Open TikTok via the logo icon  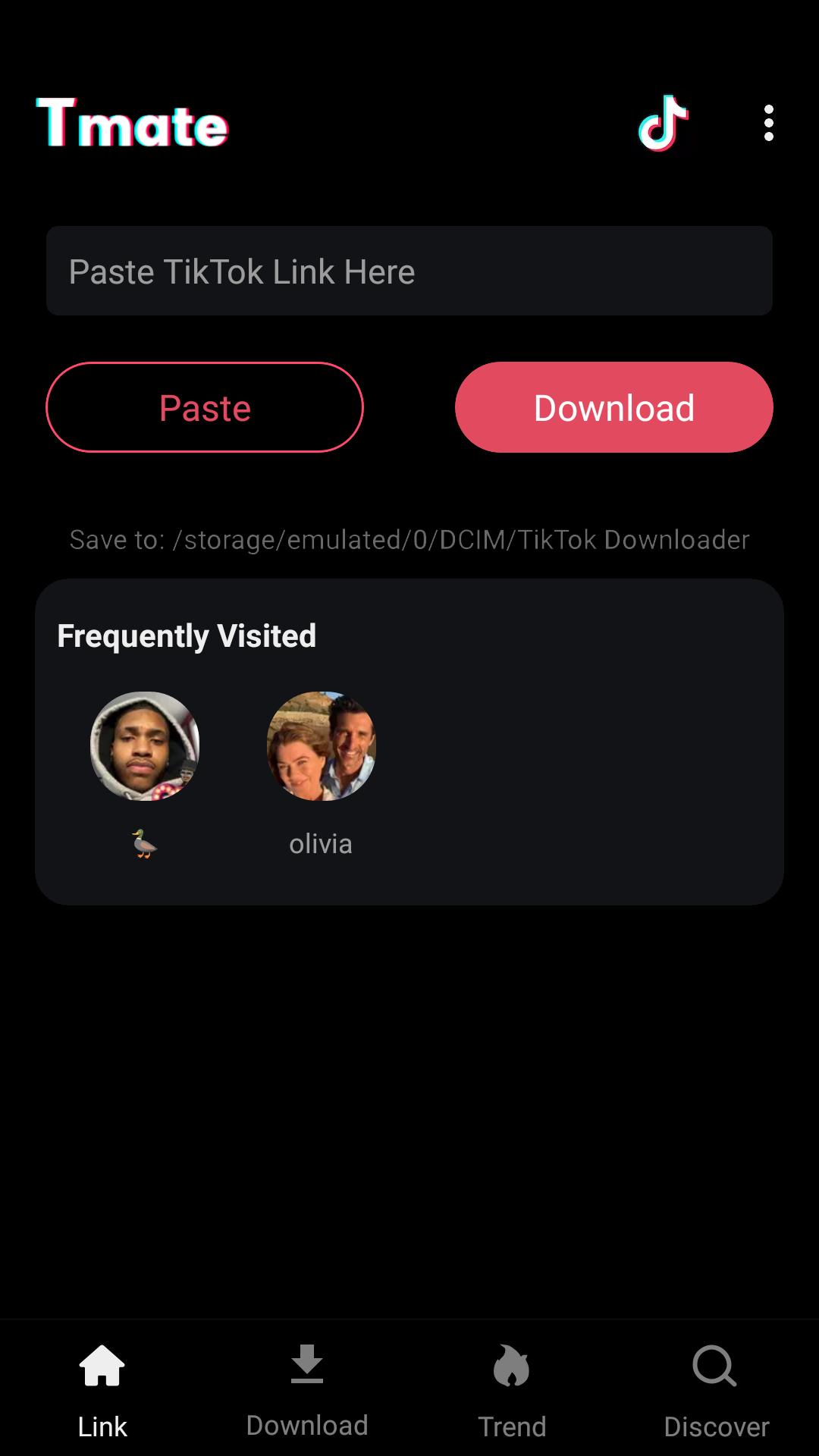(664, 123)
